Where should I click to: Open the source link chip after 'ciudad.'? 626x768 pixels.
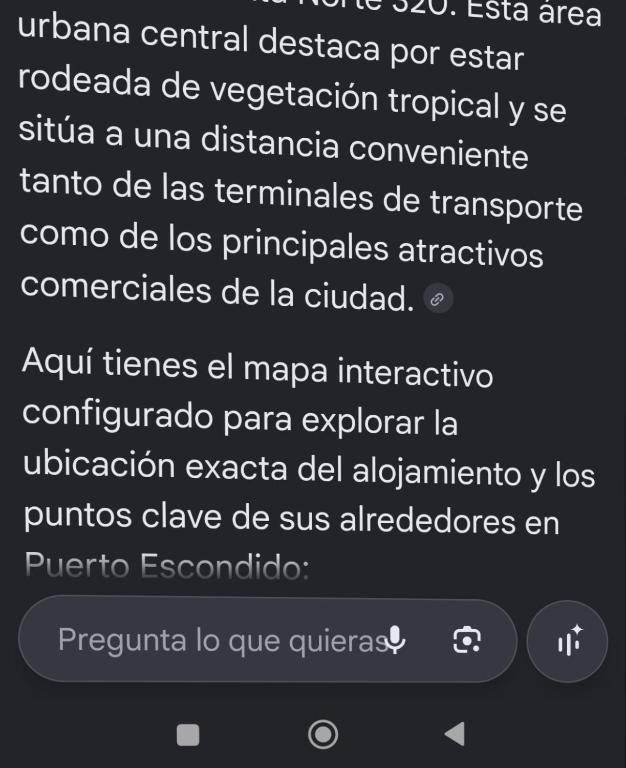pyautogui.click(x=437, y=299)
